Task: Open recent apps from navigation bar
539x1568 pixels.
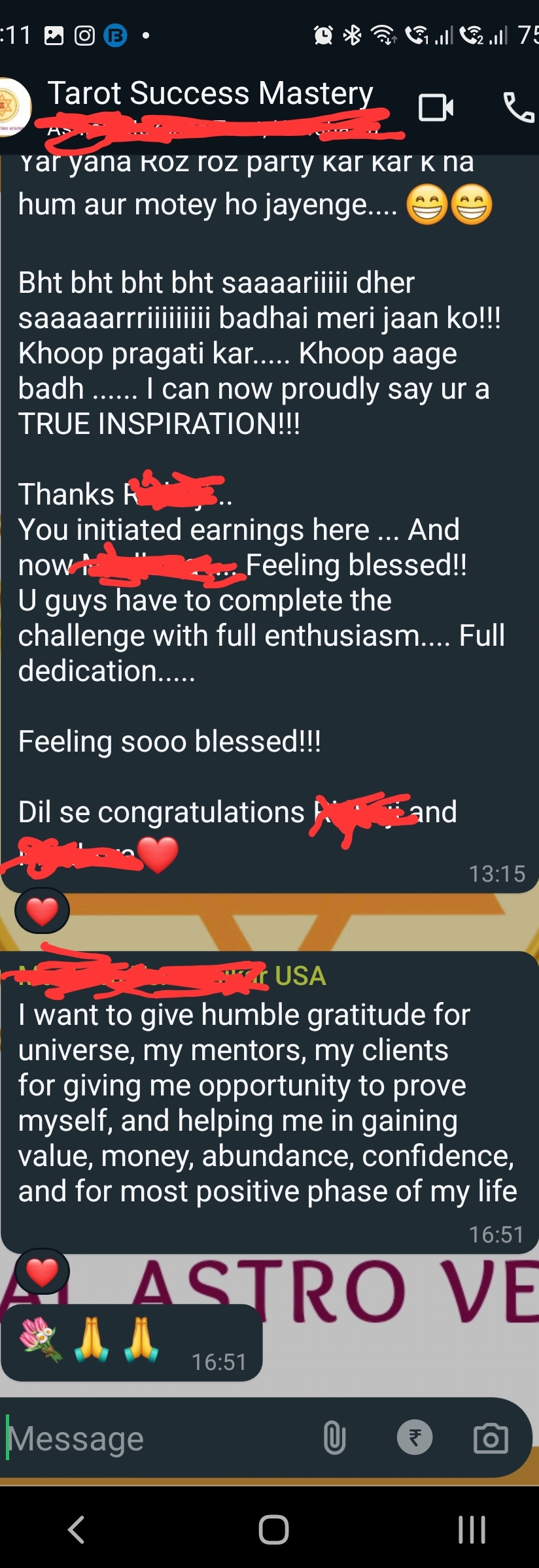Action: click(x=472, y=1530)
